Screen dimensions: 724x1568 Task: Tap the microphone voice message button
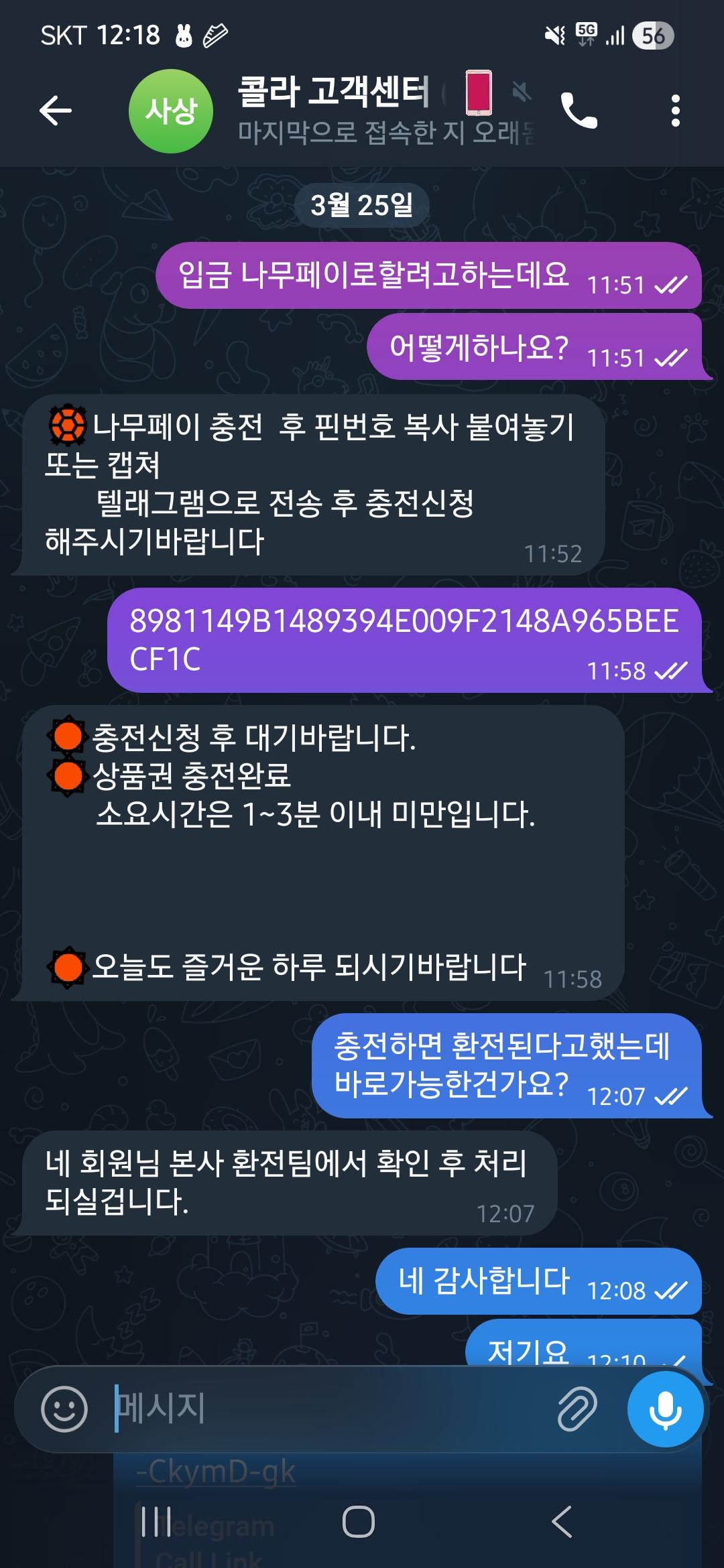(665, 1409)
